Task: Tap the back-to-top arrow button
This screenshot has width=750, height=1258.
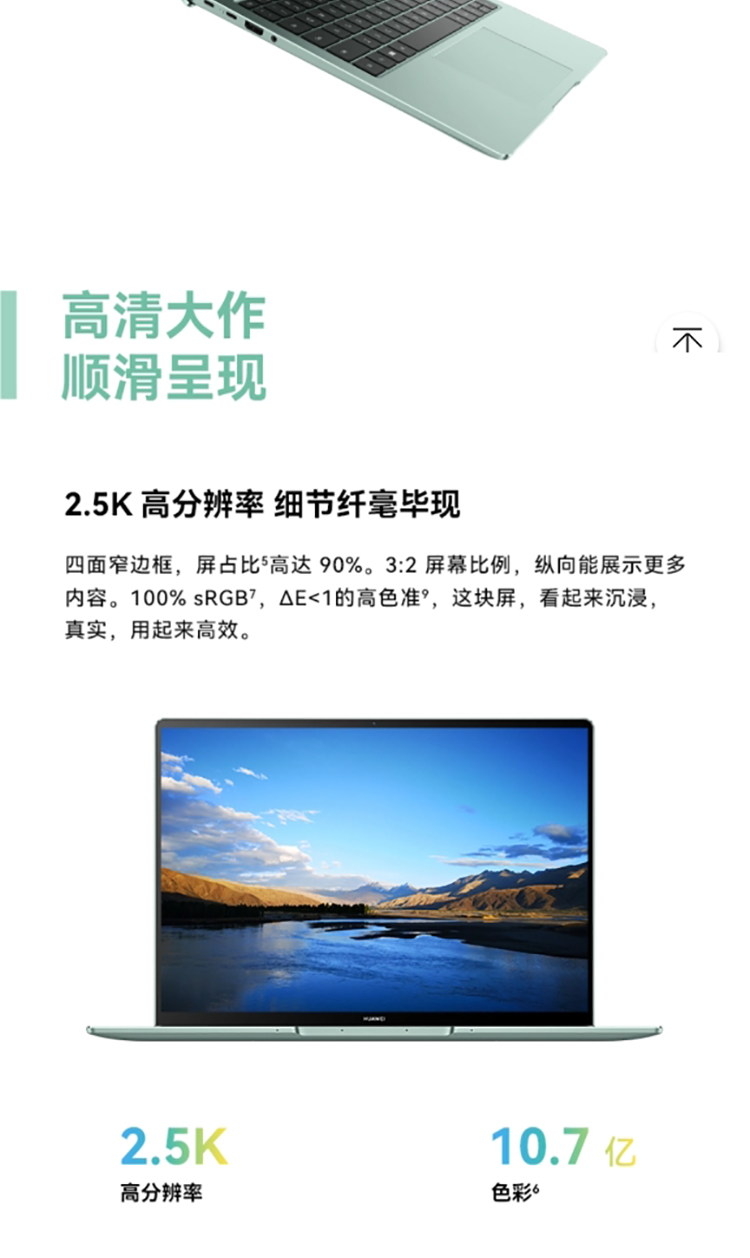Action: tap(687, 341)
